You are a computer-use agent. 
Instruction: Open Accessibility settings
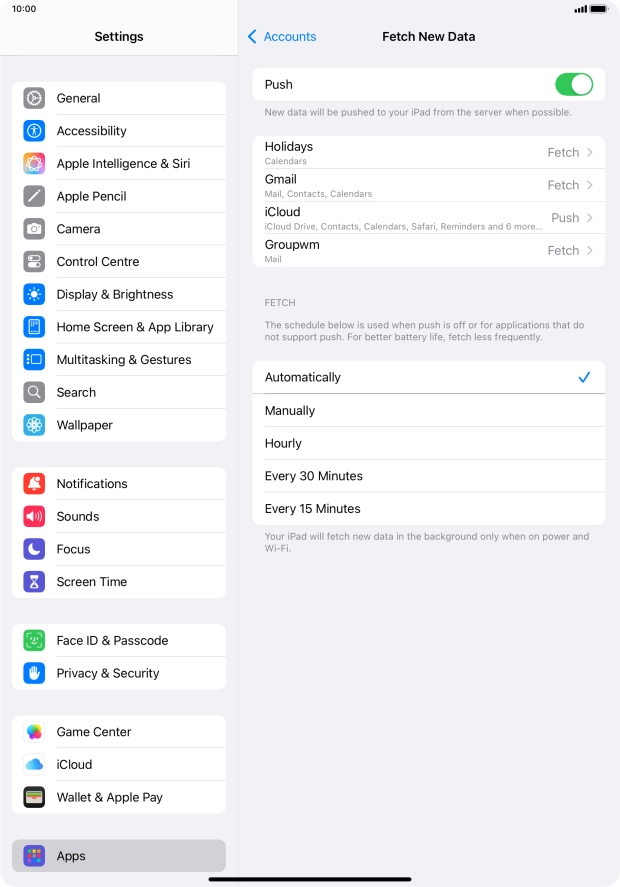119,131
